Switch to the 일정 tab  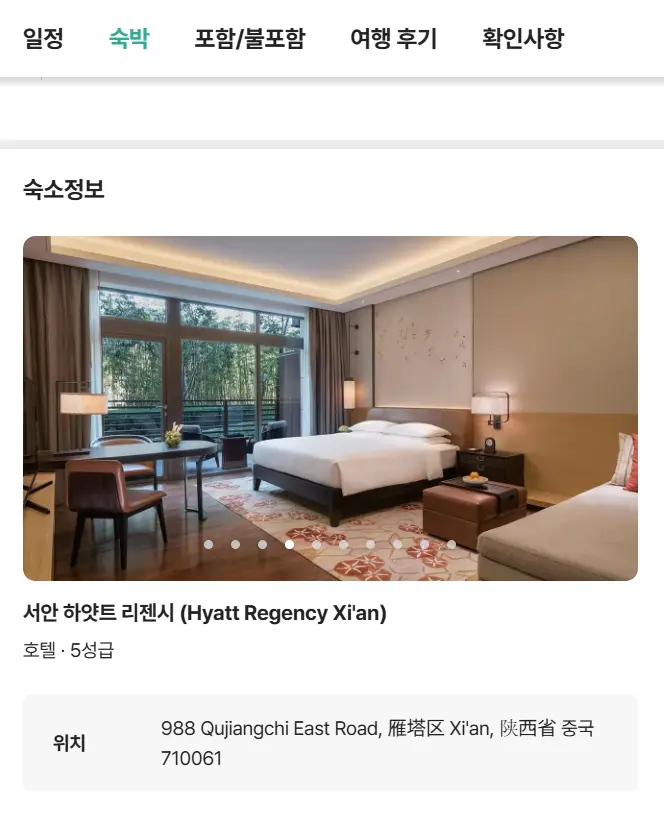43,39
